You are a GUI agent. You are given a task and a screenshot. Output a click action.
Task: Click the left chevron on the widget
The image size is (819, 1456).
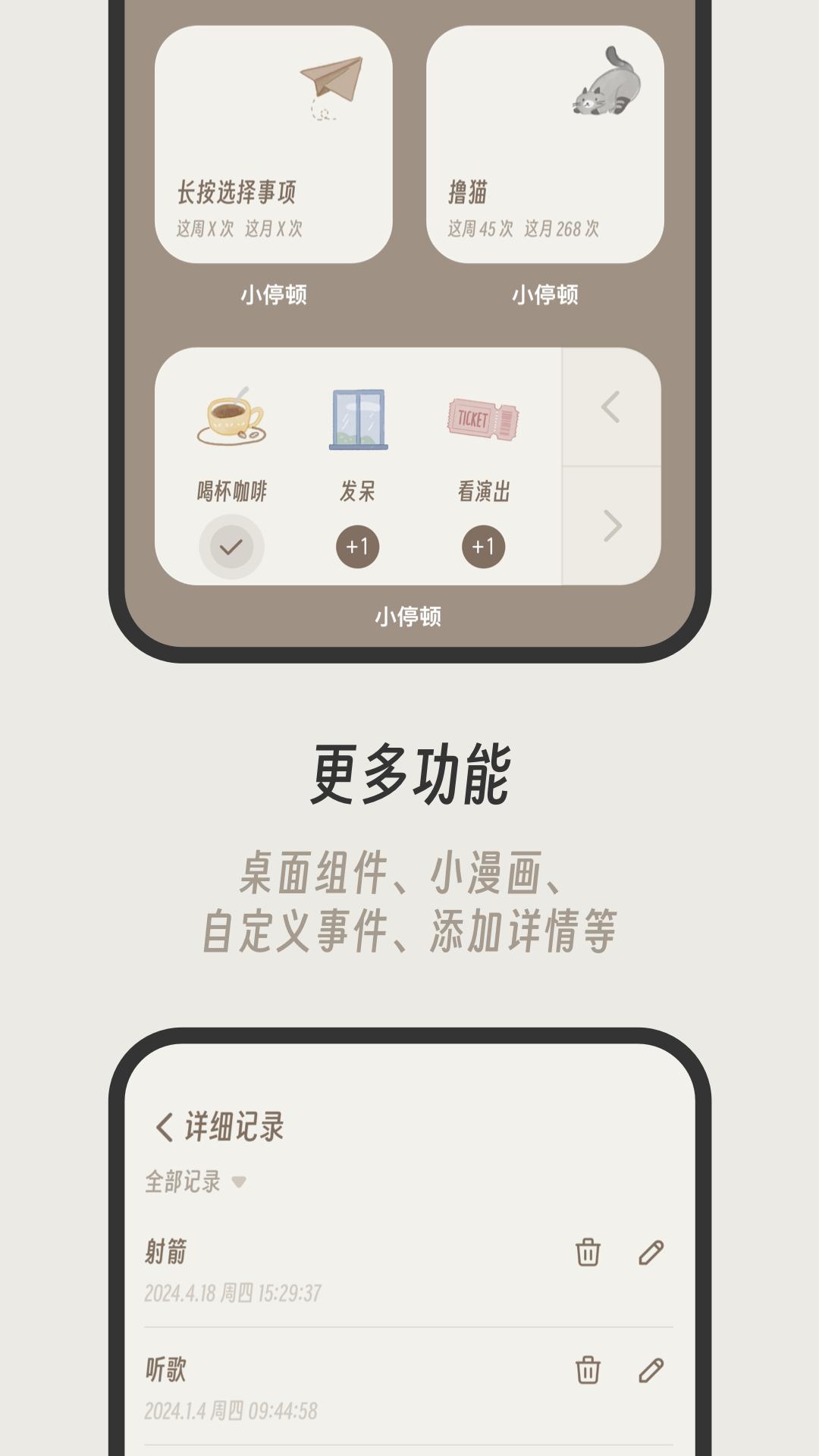click(609, 407)
